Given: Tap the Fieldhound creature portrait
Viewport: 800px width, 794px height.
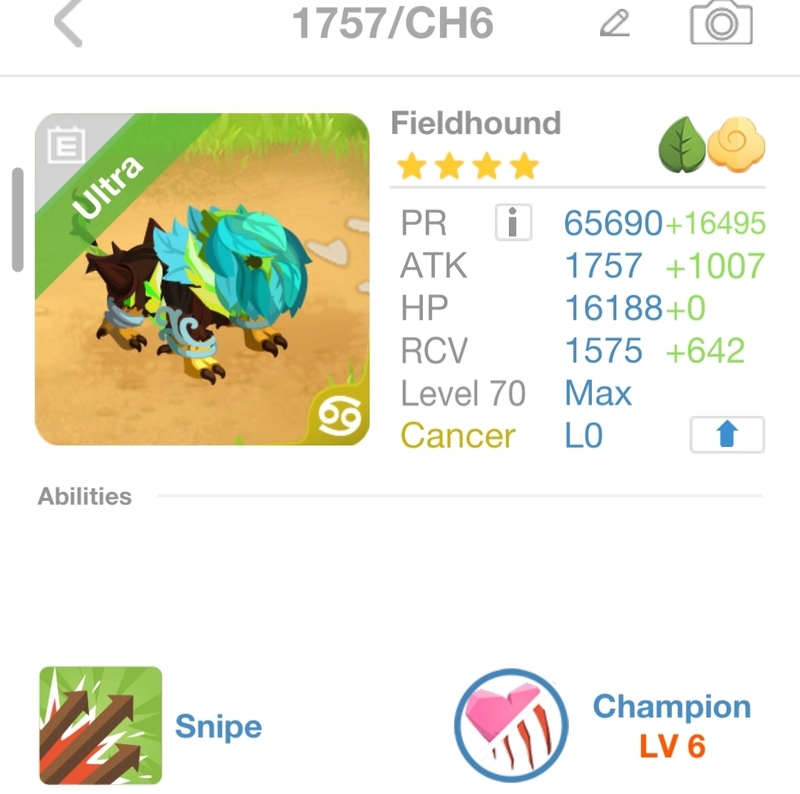Looking at the screenshot, I should (202, 290).
